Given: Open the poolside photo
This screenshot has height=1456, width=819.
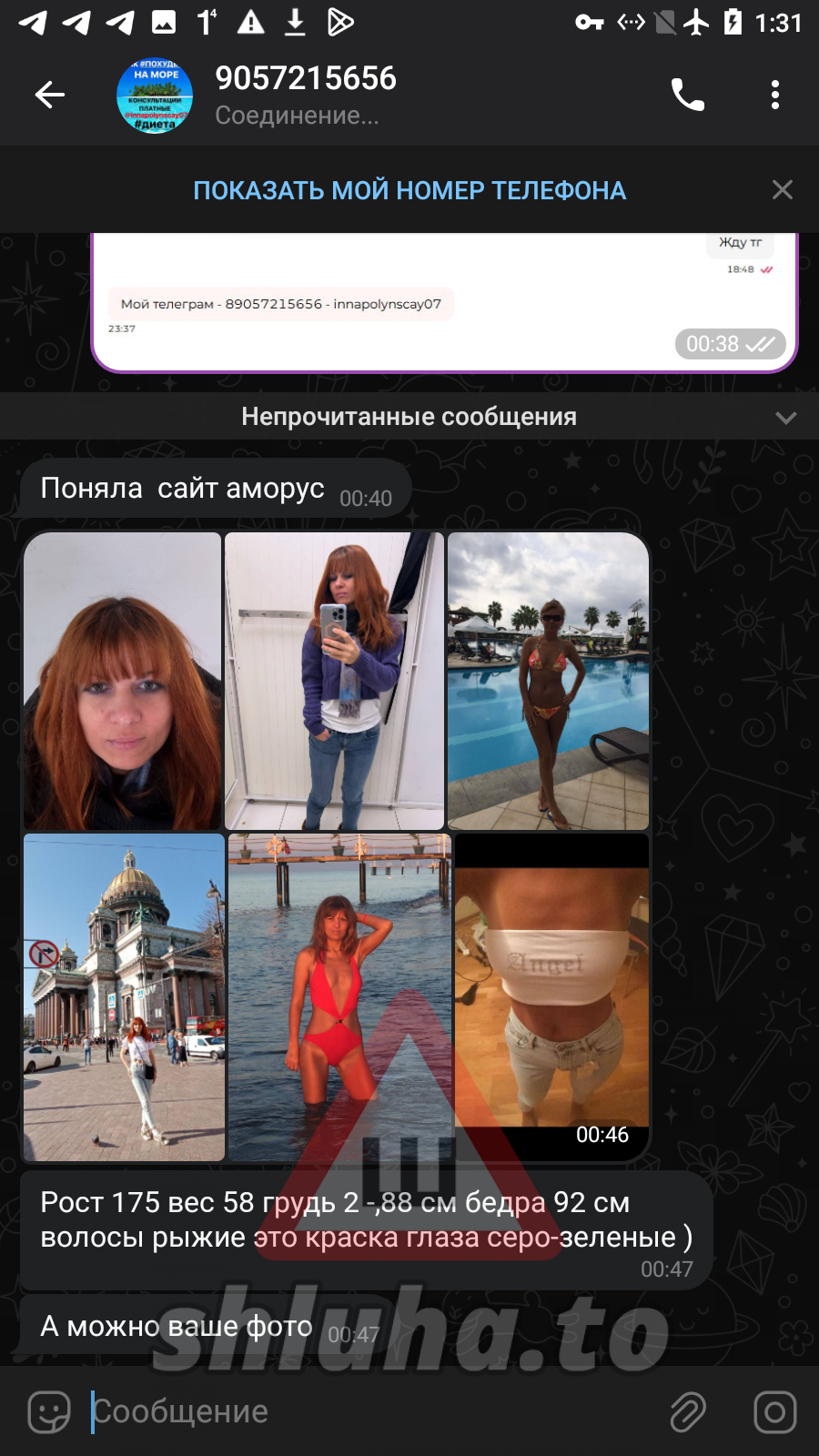Looking at the screenshot, I should pos(548,681).
